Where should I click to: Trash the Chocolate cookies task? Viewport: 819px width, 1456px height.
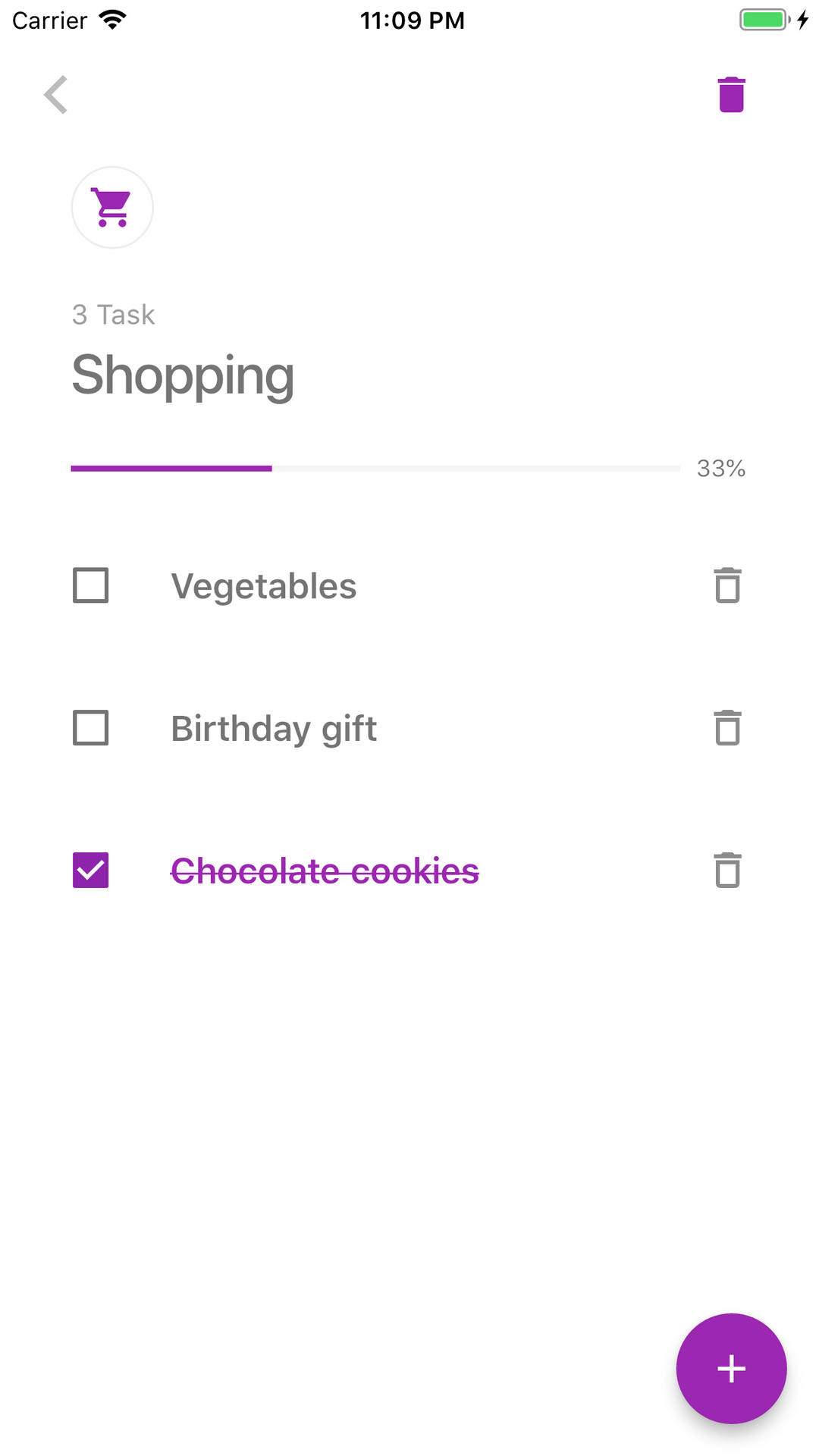(x=727, y=870)
